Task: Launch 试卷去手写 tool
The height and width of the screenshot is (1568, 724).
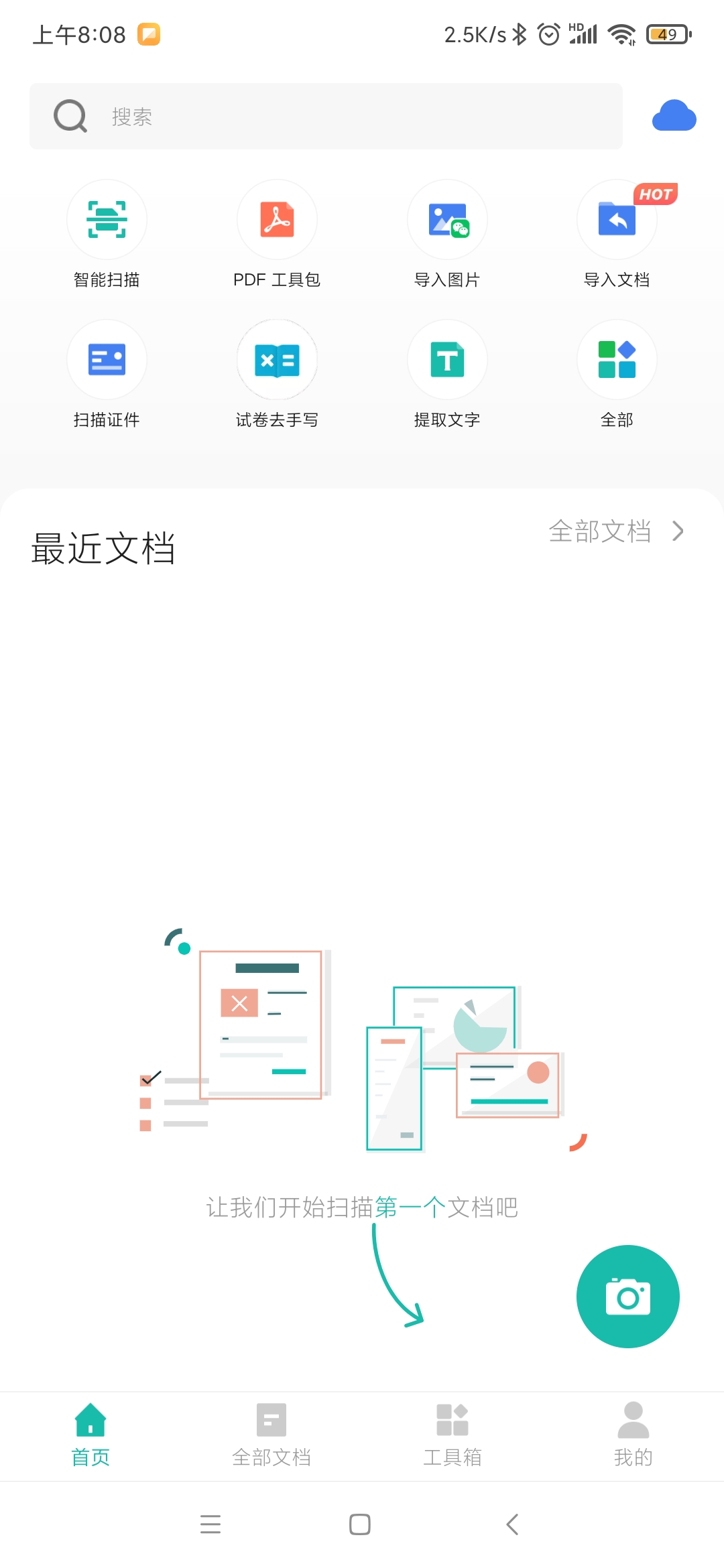Action: pyautogui.click(x=277, y=360)
